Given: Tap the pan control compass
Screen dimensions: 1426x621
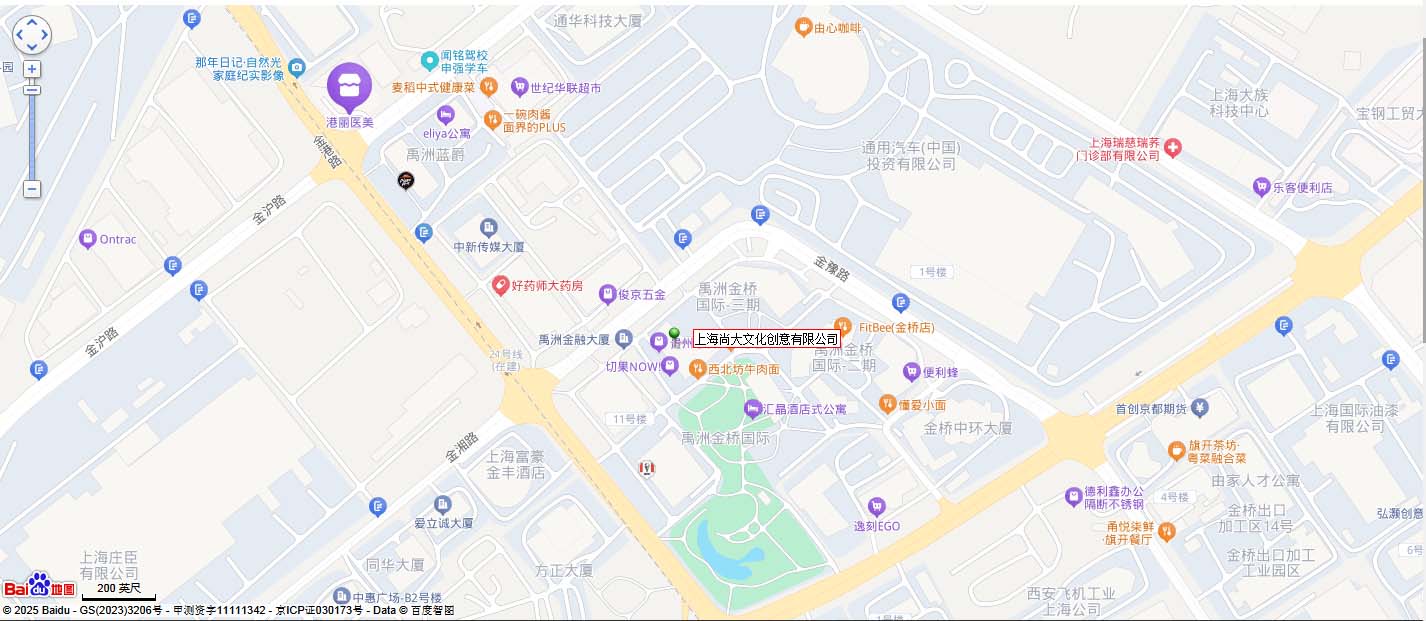Looking at the screenshot, I should [x=31, y=34].
